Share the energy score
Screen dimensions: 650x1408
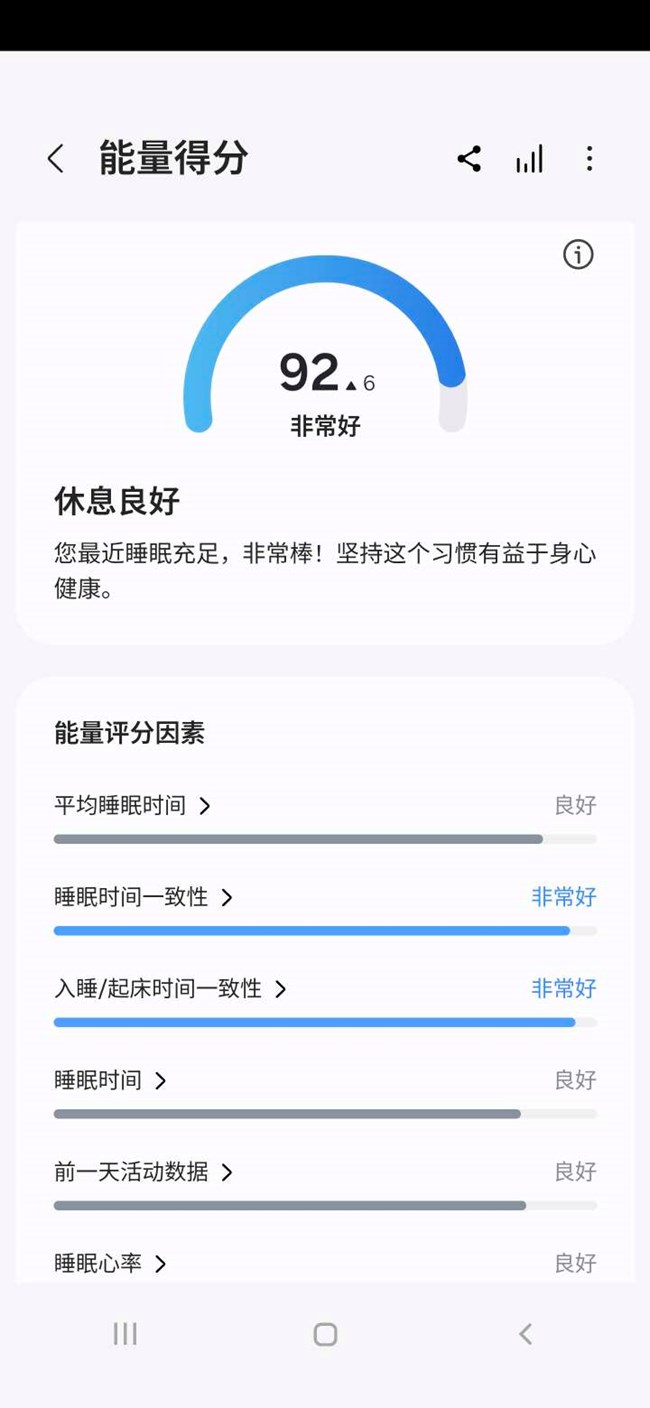[469, 159]
